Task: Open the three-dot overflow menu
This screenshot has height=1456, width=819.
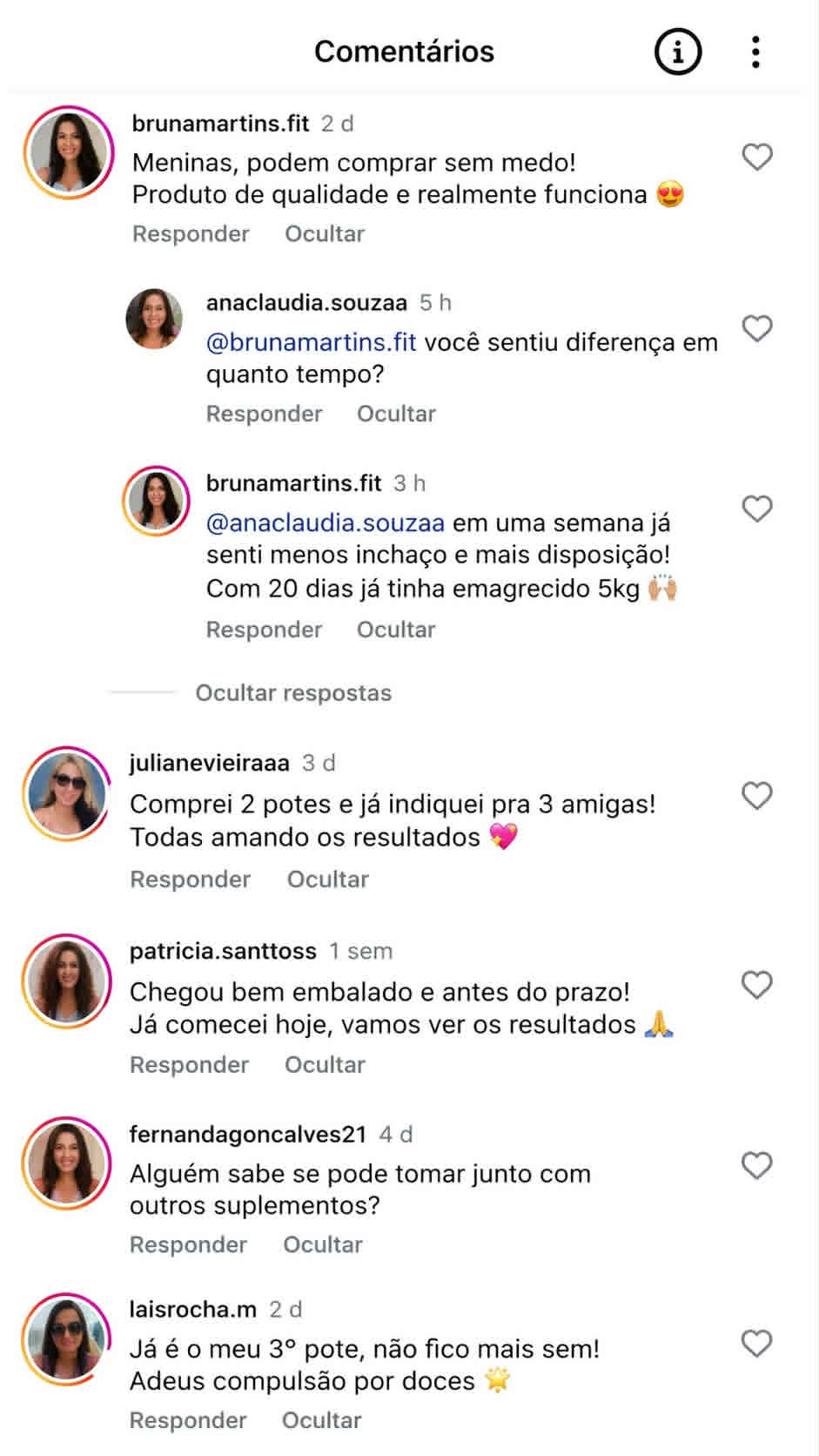Action: click(755, 52)
